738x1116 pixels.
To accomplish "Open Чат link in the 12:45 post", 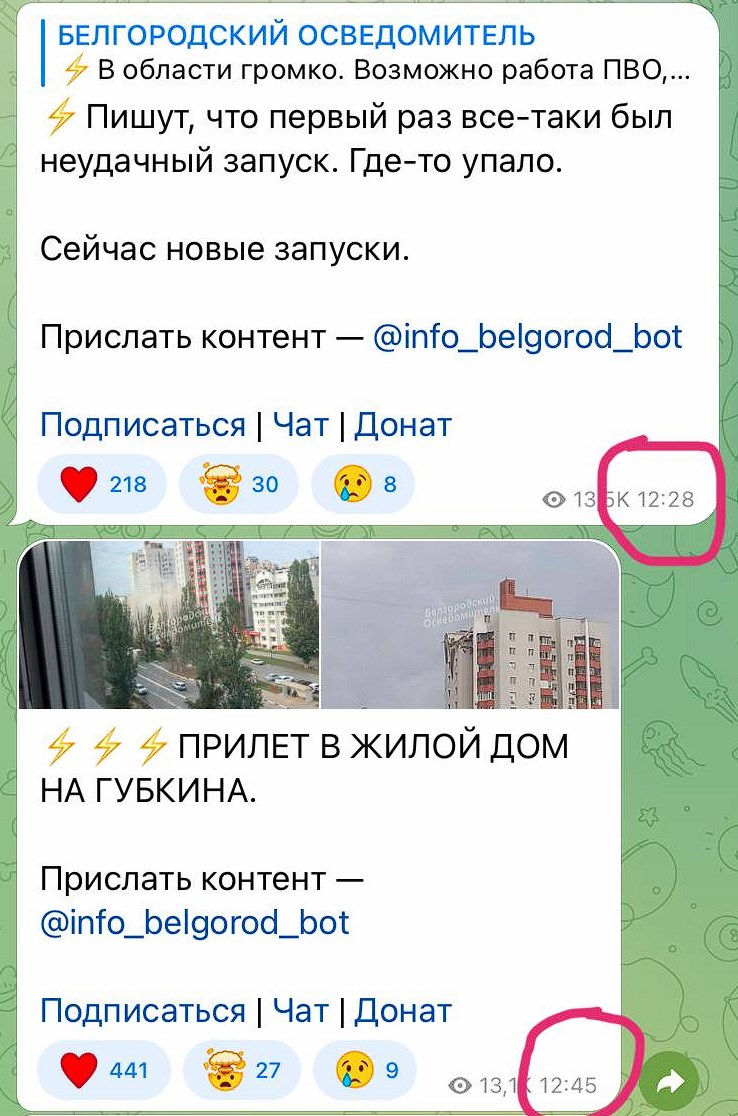I will [x=300, y=1010].
